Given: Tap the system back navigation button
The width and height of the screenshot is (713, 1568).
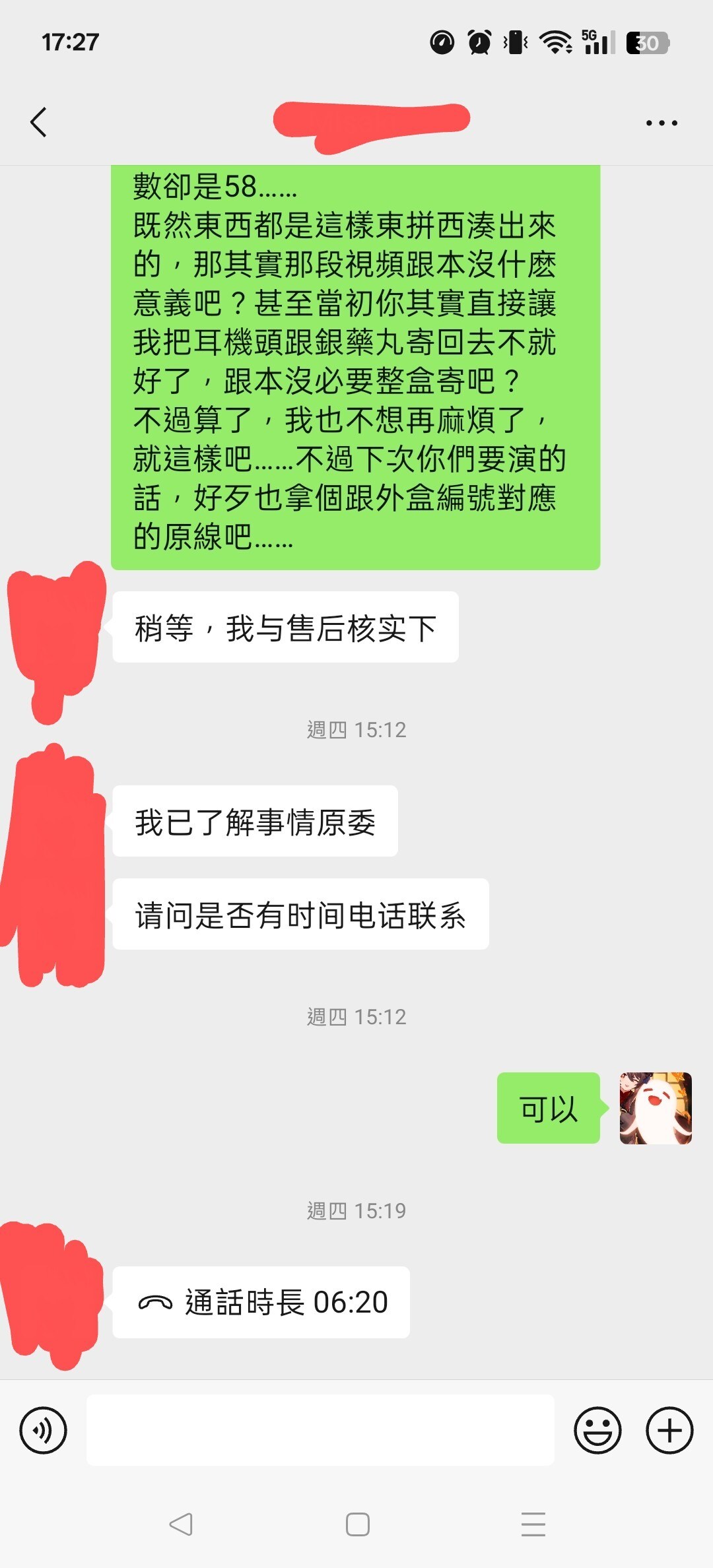Looking at the screenshot, I should click(180, 1524).
